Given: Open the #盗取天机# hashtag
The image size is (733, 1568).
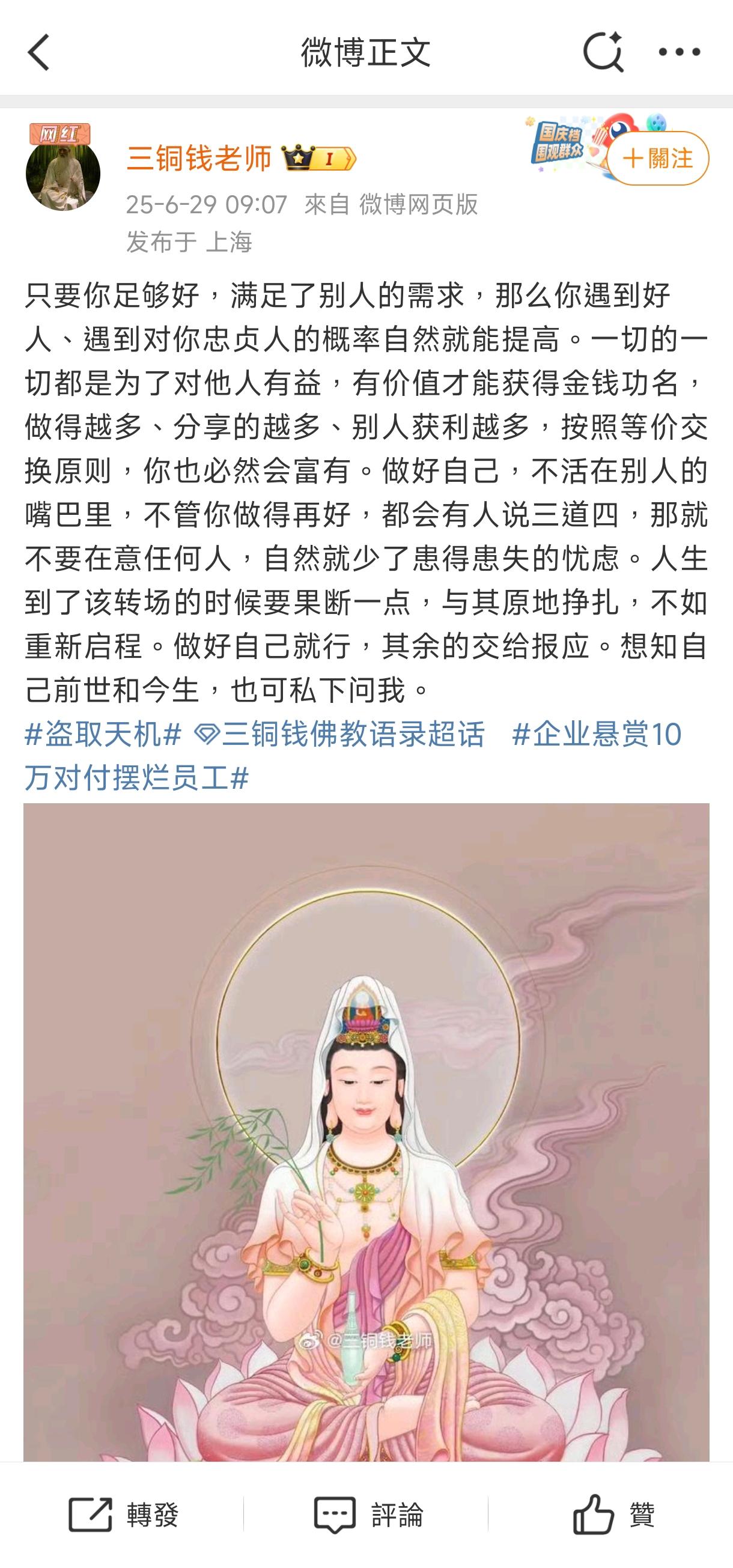Looking at the screenshot, I should pos(103,734).
